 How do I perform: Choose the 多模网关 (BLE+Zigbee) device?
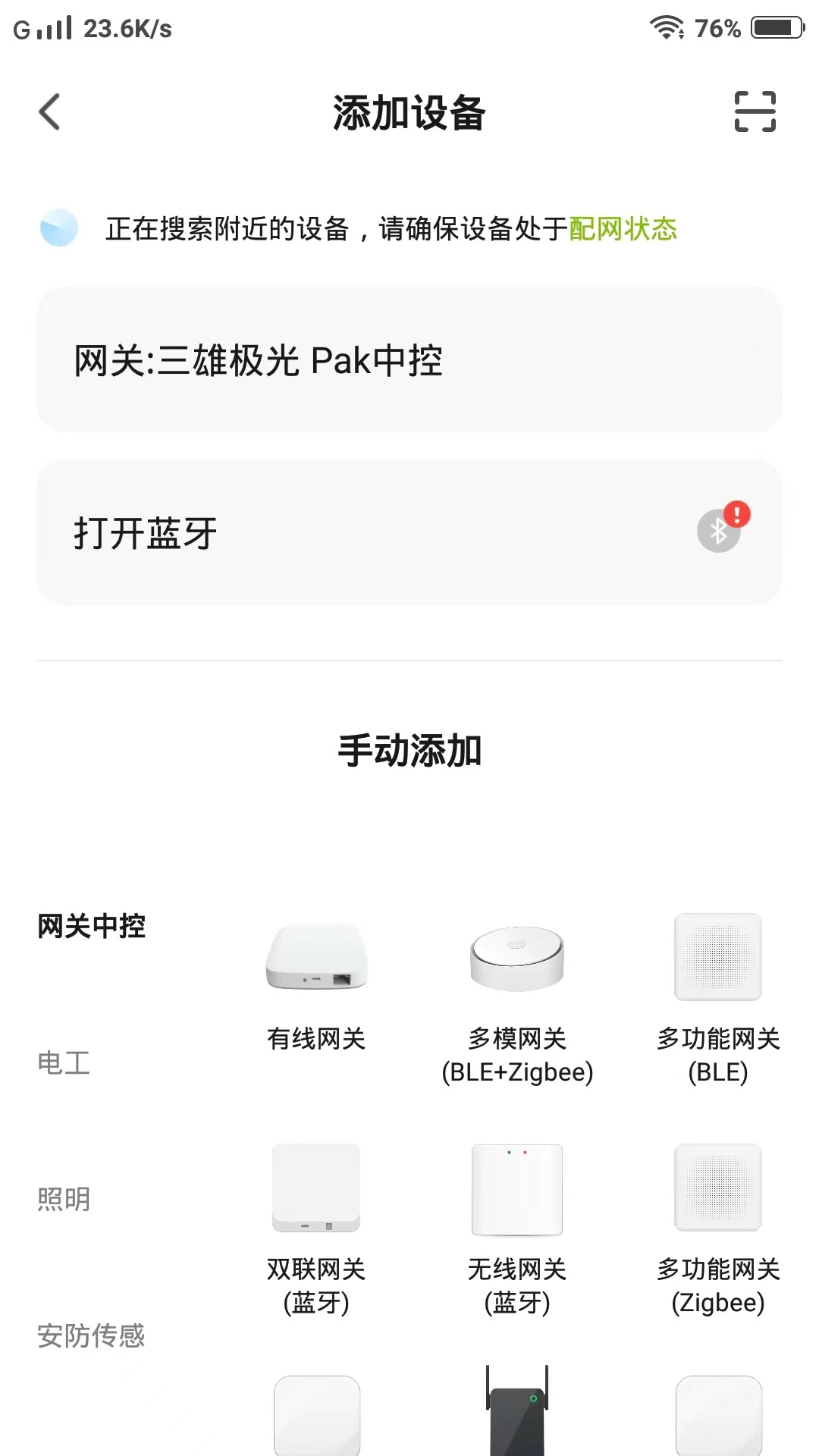(x=517, y=999)
